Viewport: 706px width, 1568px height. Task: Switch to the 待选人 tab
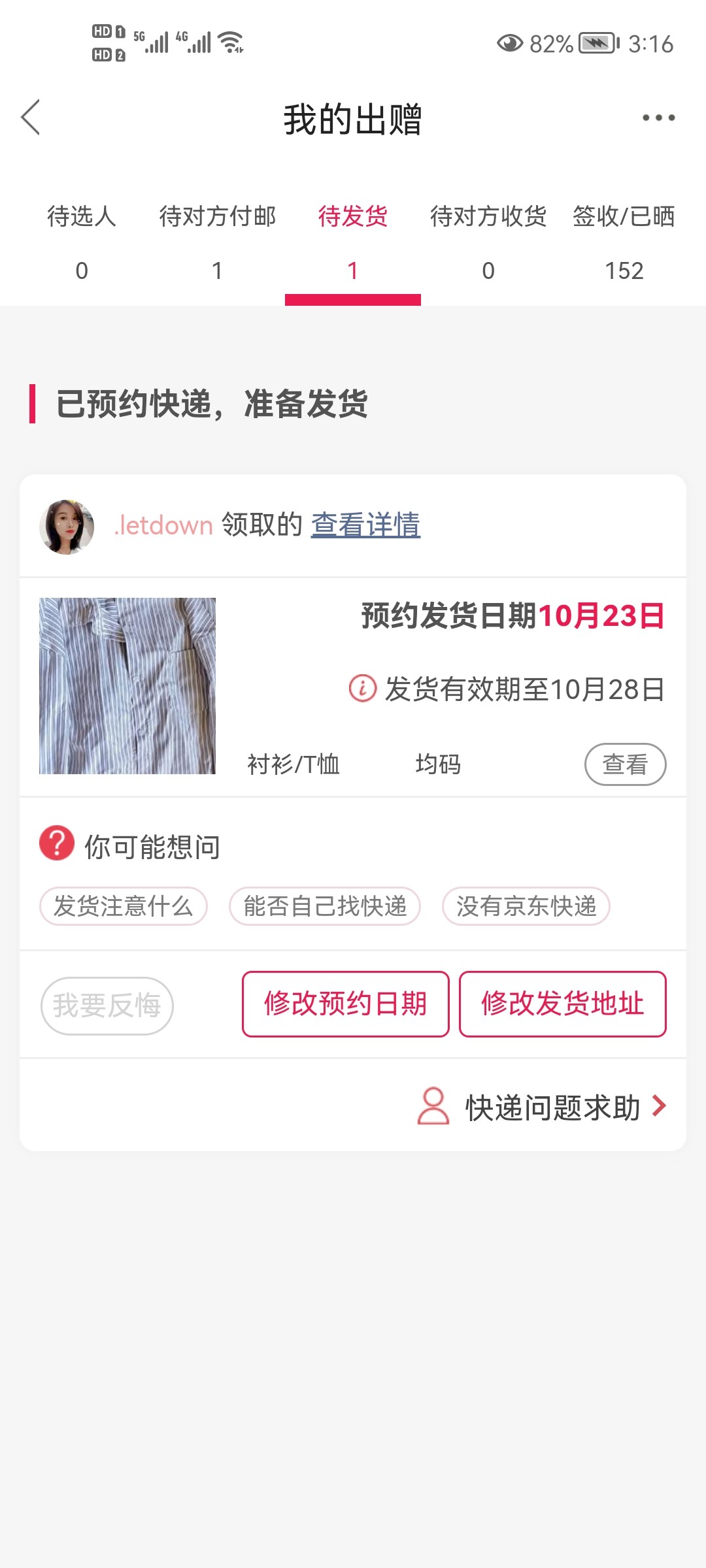pyautogui.click(x=82, y=242)
